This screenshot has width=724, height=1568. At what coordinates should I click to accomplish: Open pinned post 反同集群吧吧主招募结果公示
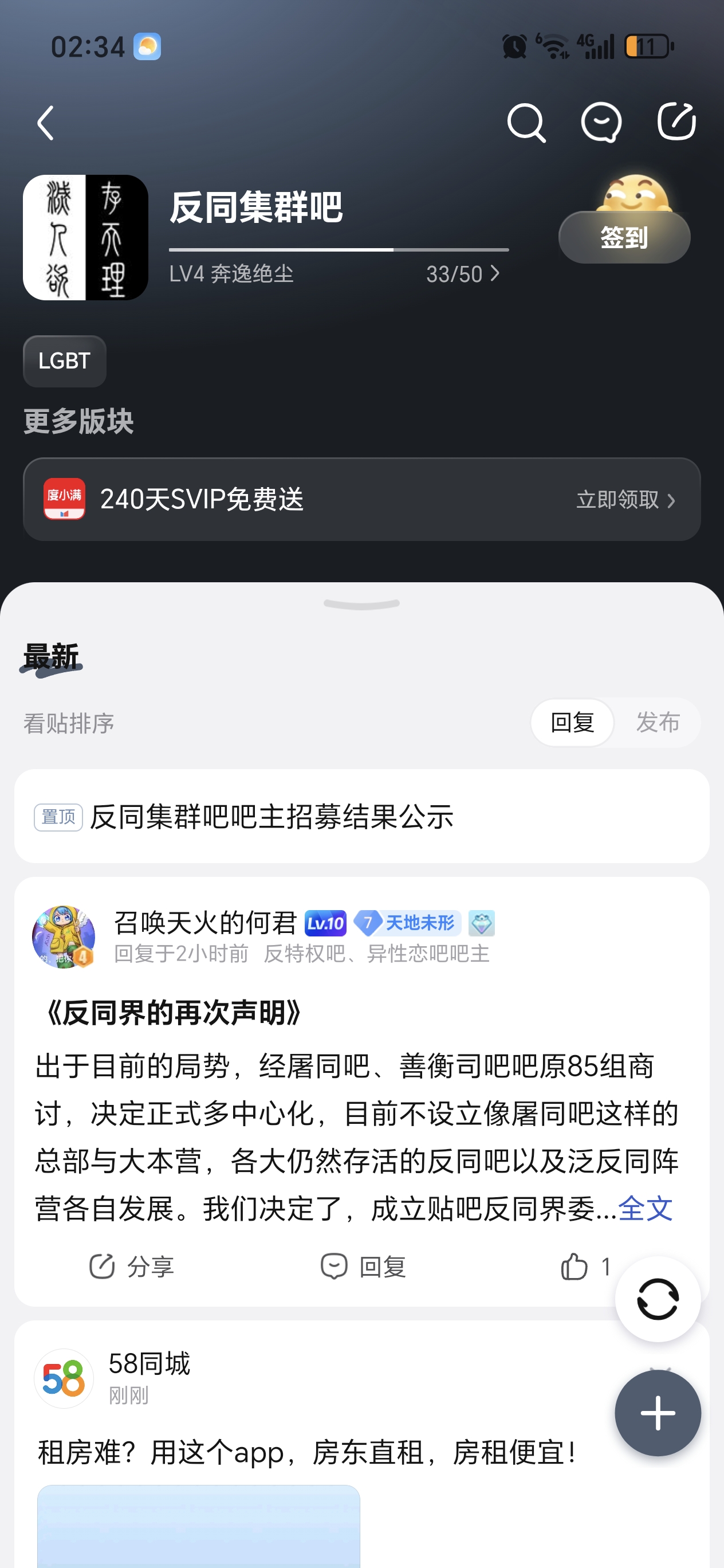coord(271,816)
